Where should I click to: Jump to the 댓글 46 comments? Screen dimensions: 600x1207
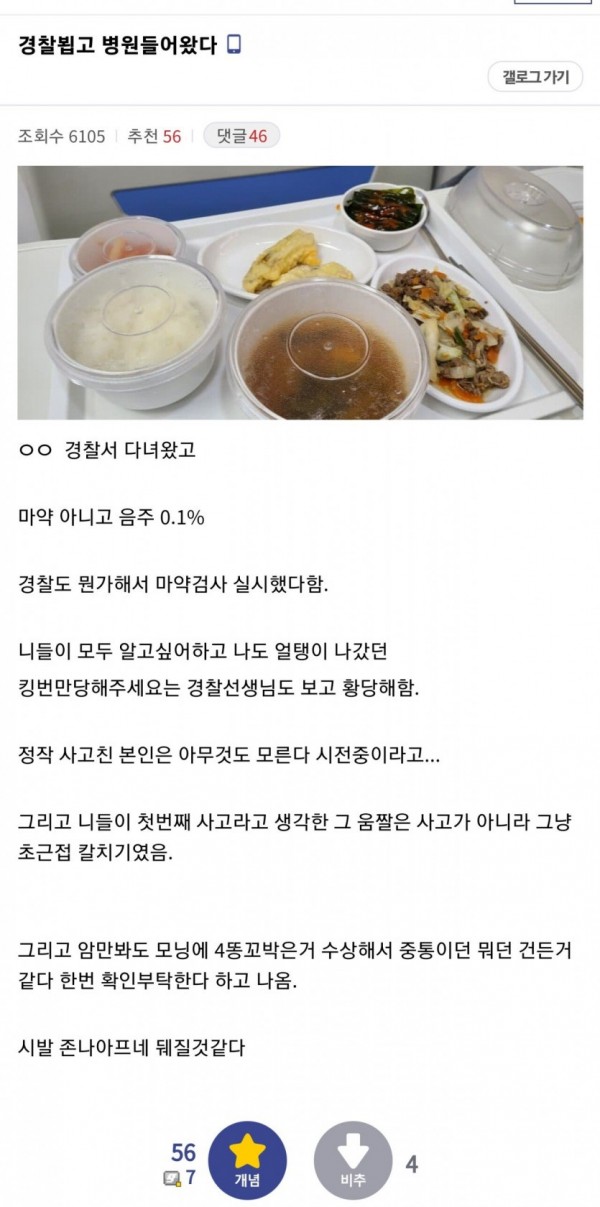[241, 136]
